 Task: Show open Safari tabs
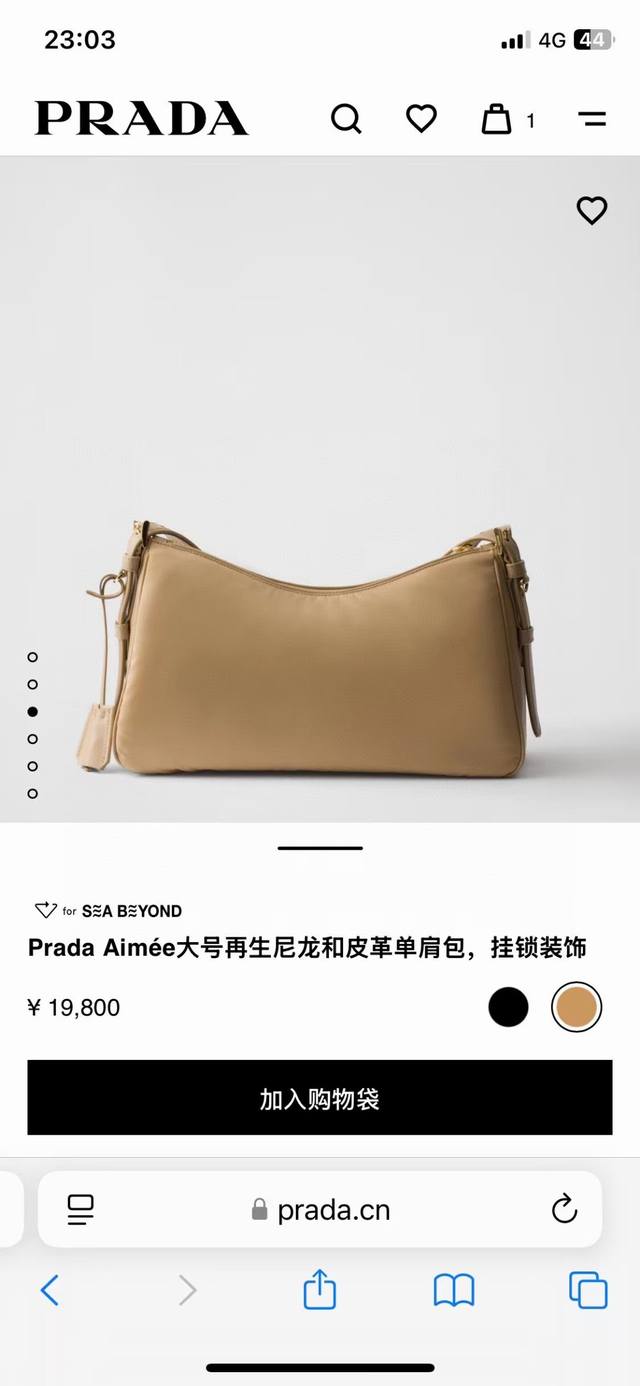(x=588, y=1291)
